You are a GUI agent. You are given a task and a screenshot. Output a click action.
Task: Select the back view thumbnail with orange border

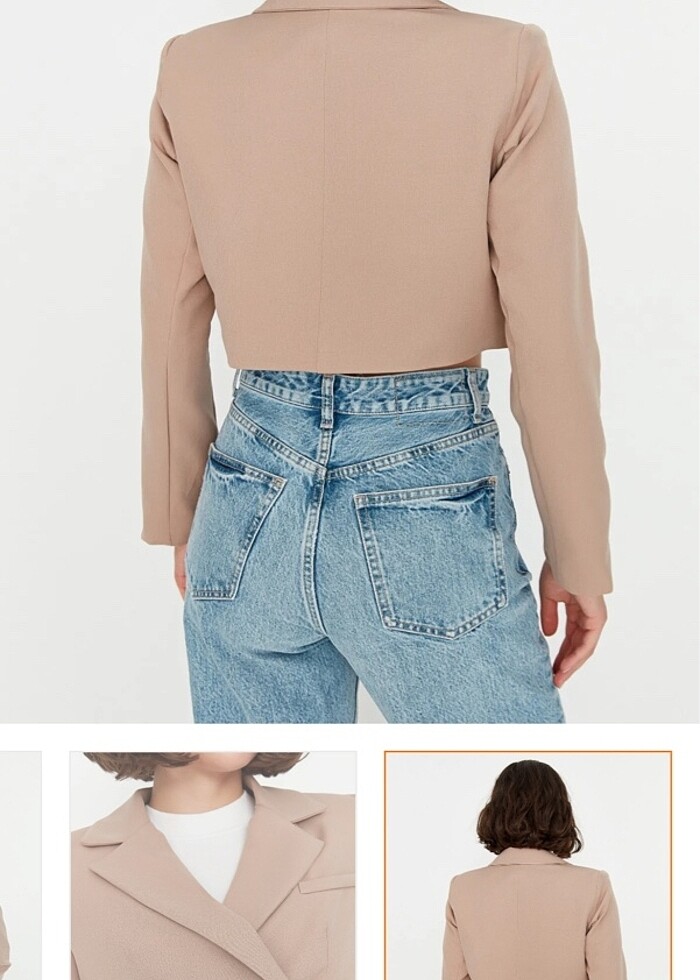(x=528, y=865)
